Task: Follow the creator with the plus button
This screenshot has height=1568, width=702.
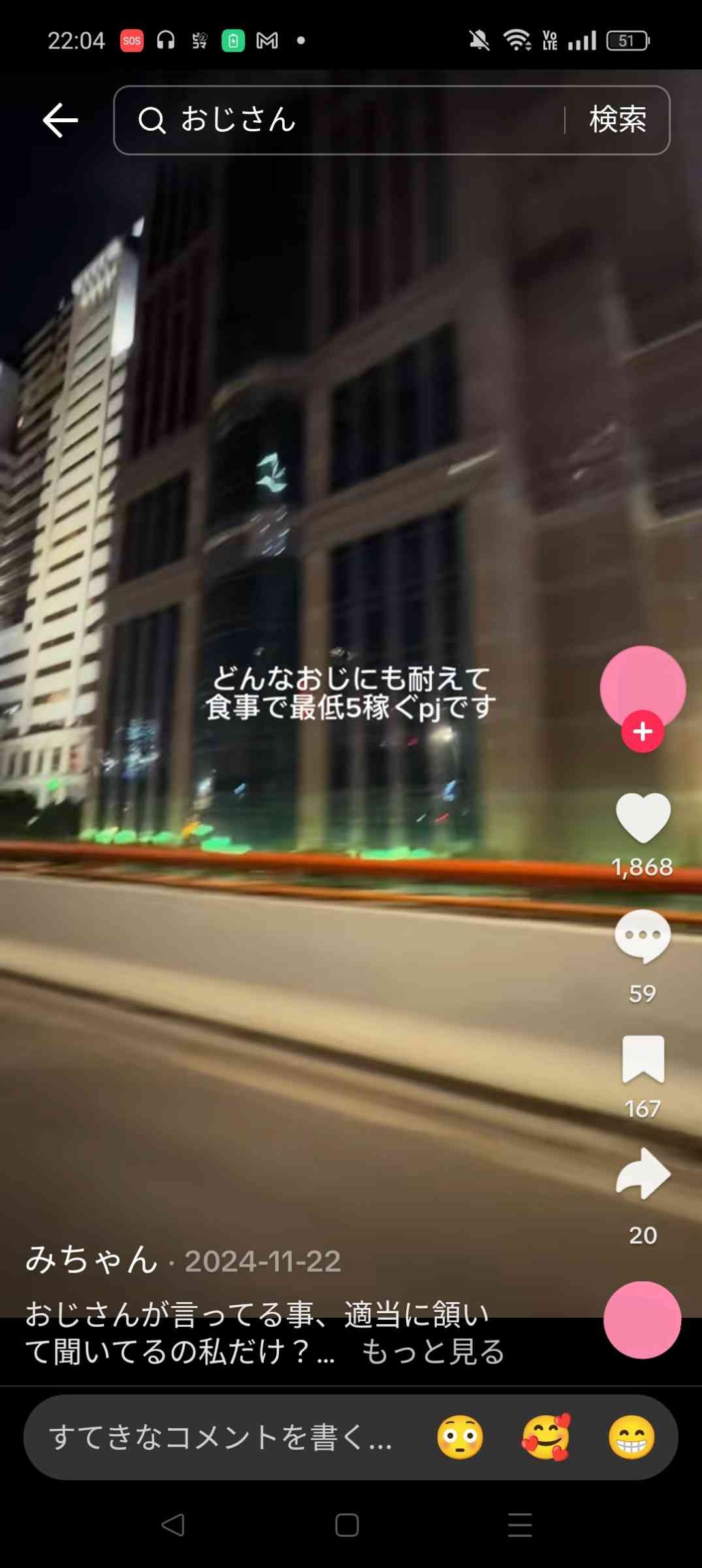Action: [643, 732]
